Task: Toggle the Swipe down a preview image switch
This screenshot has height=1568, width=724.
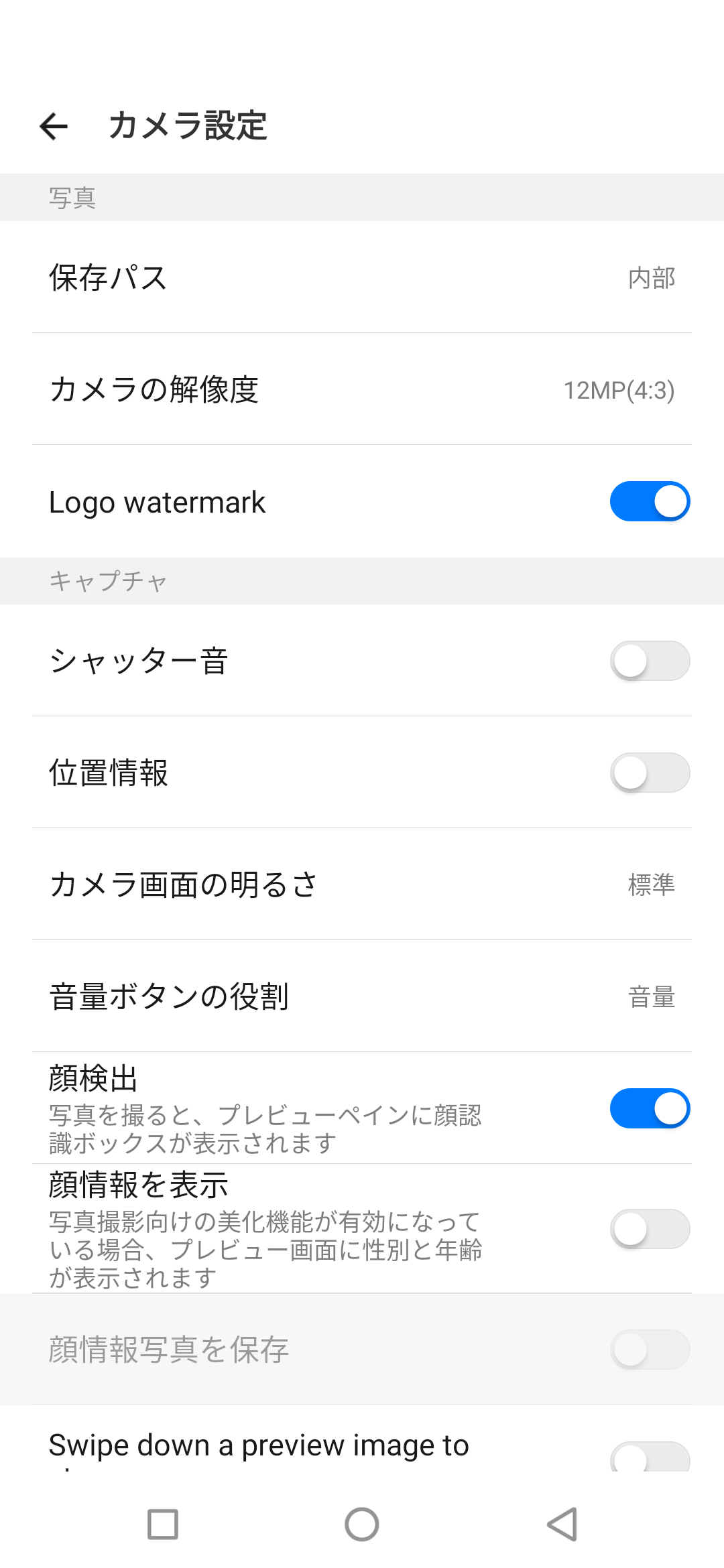Action: click(650, 1457)
